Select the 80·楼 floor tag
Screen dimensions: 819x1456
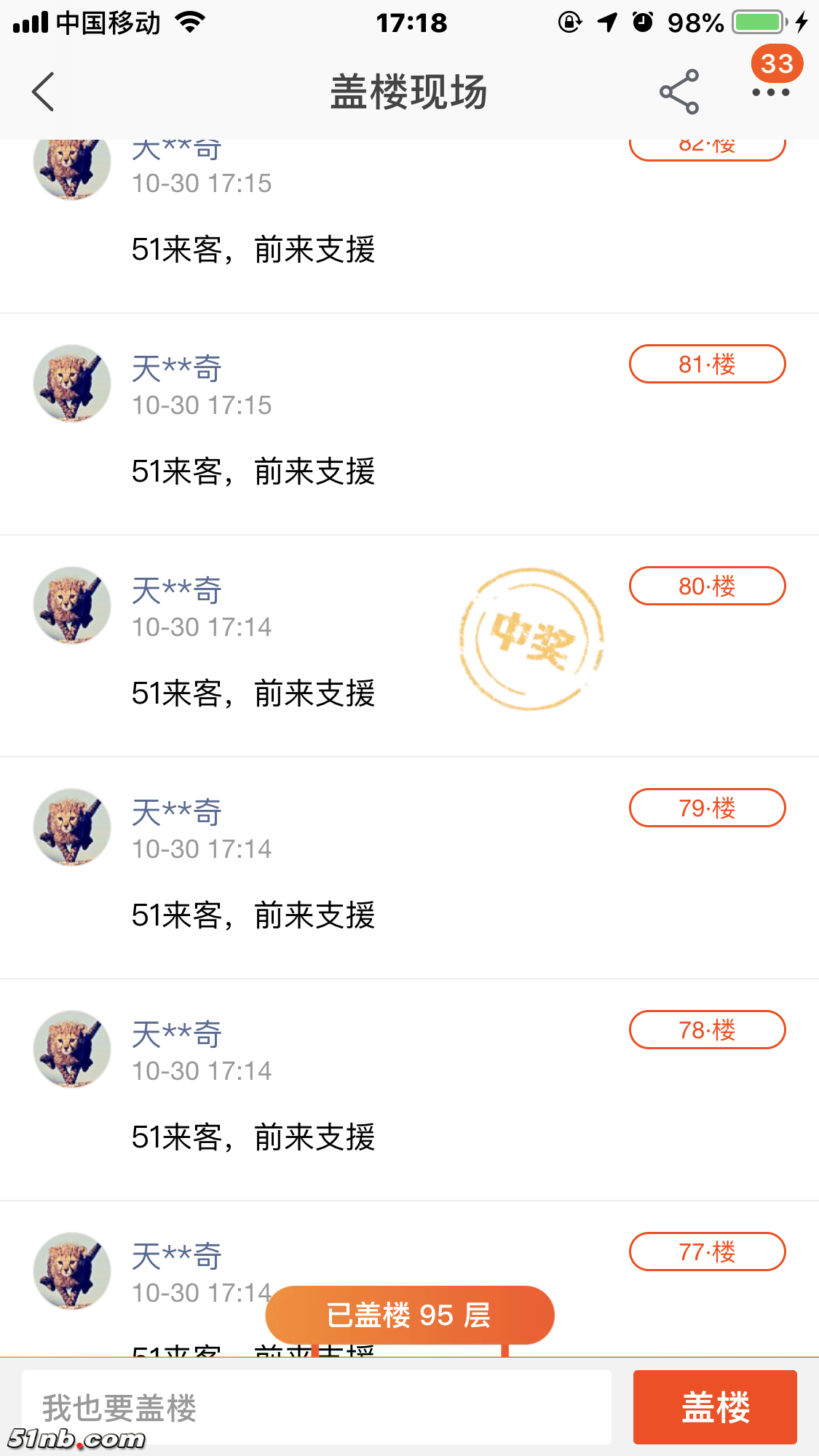[707, 586]
